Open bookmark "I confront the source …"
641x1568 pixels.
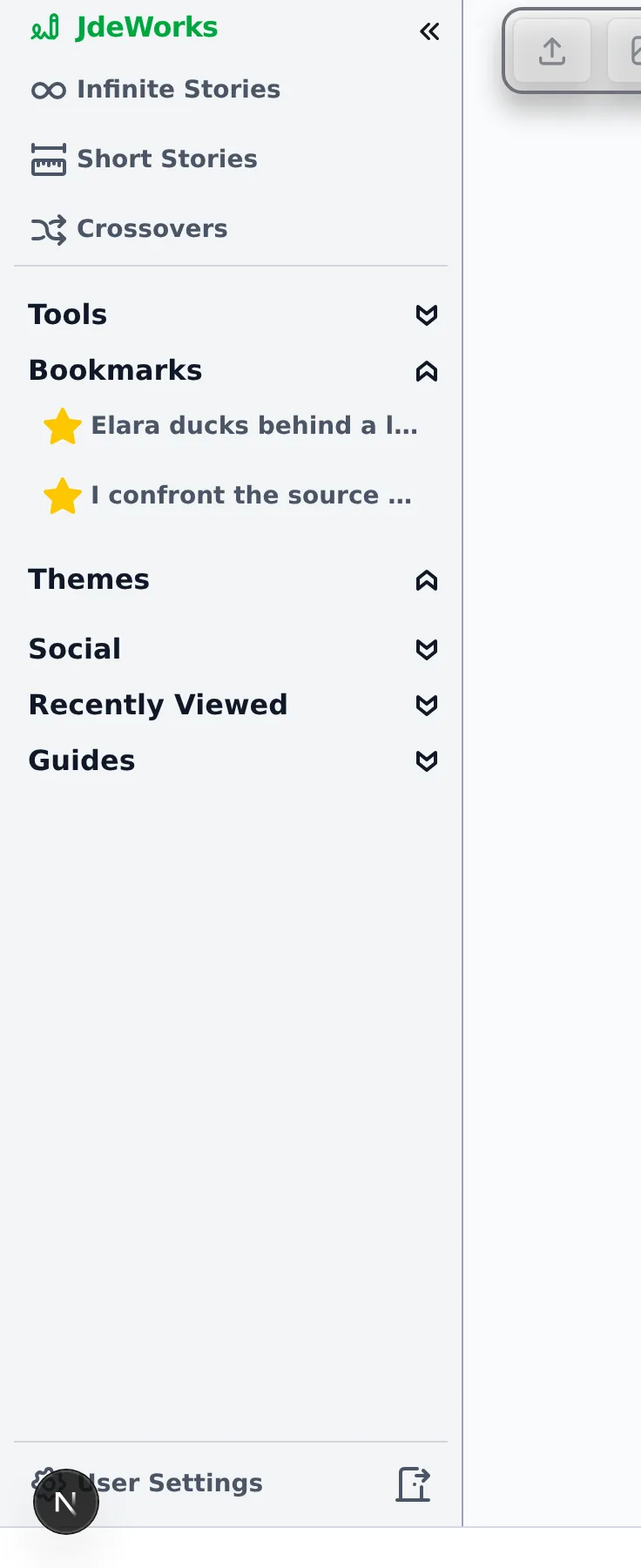[228, 496]
